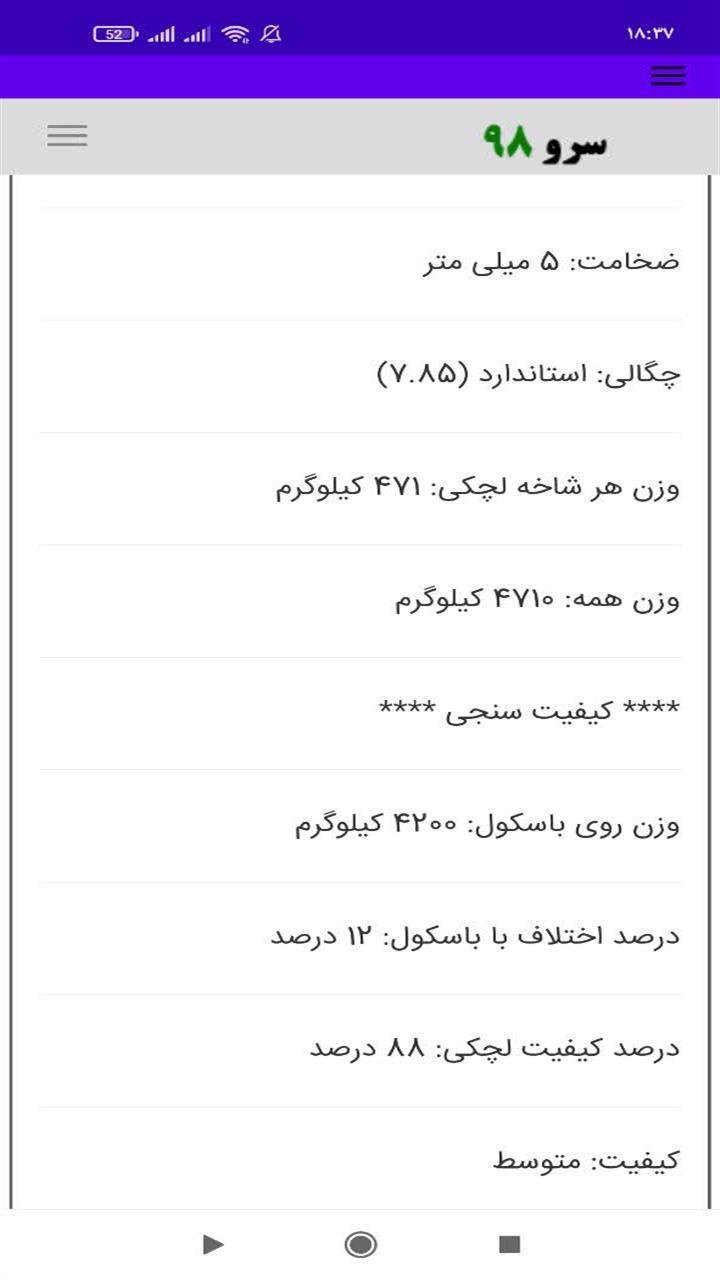Open the purple header hamburger menu
Viewport: 720px width, 1280px height.
coord(667,76)
